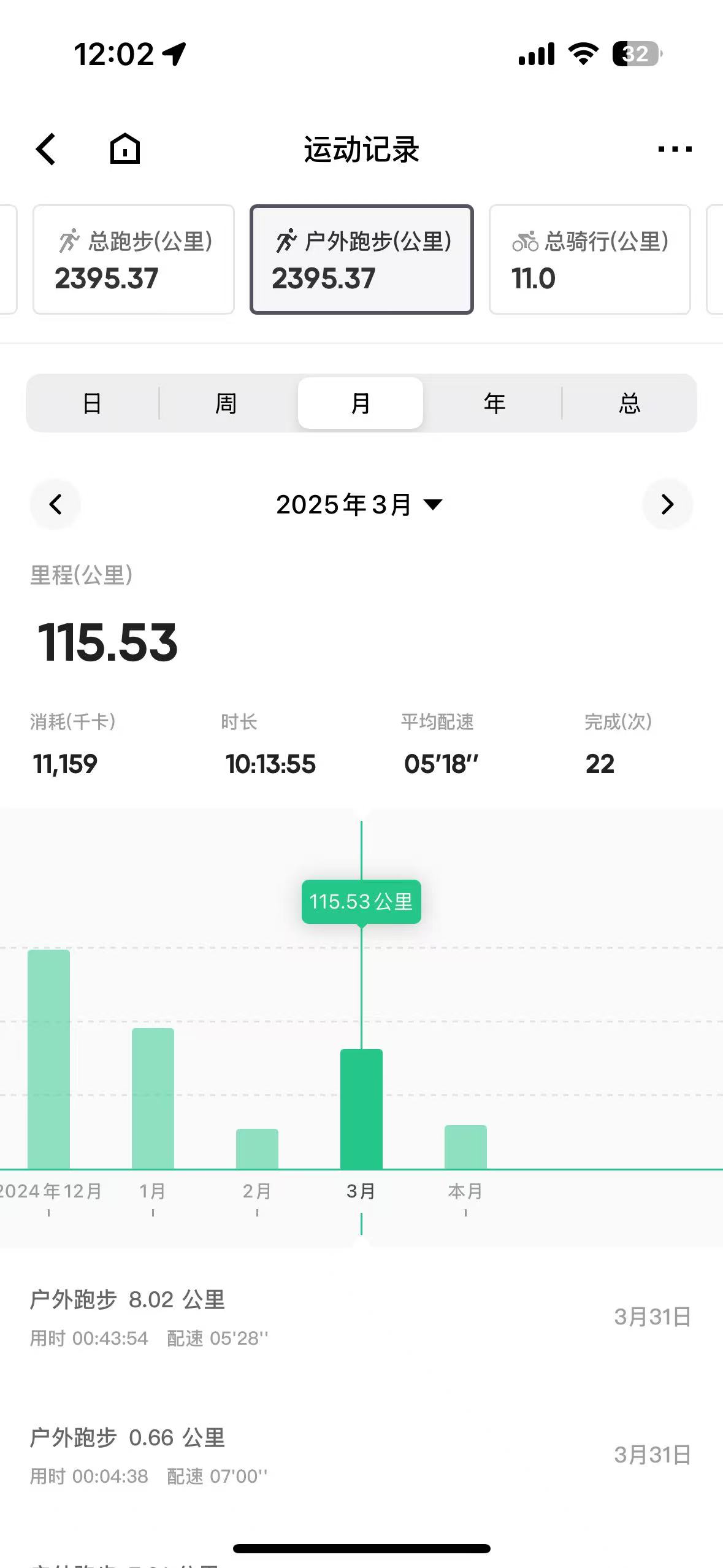Select the 2月 bar in chart
The height and width of the screenshot is (1568, 723).
click(257, 1148)
